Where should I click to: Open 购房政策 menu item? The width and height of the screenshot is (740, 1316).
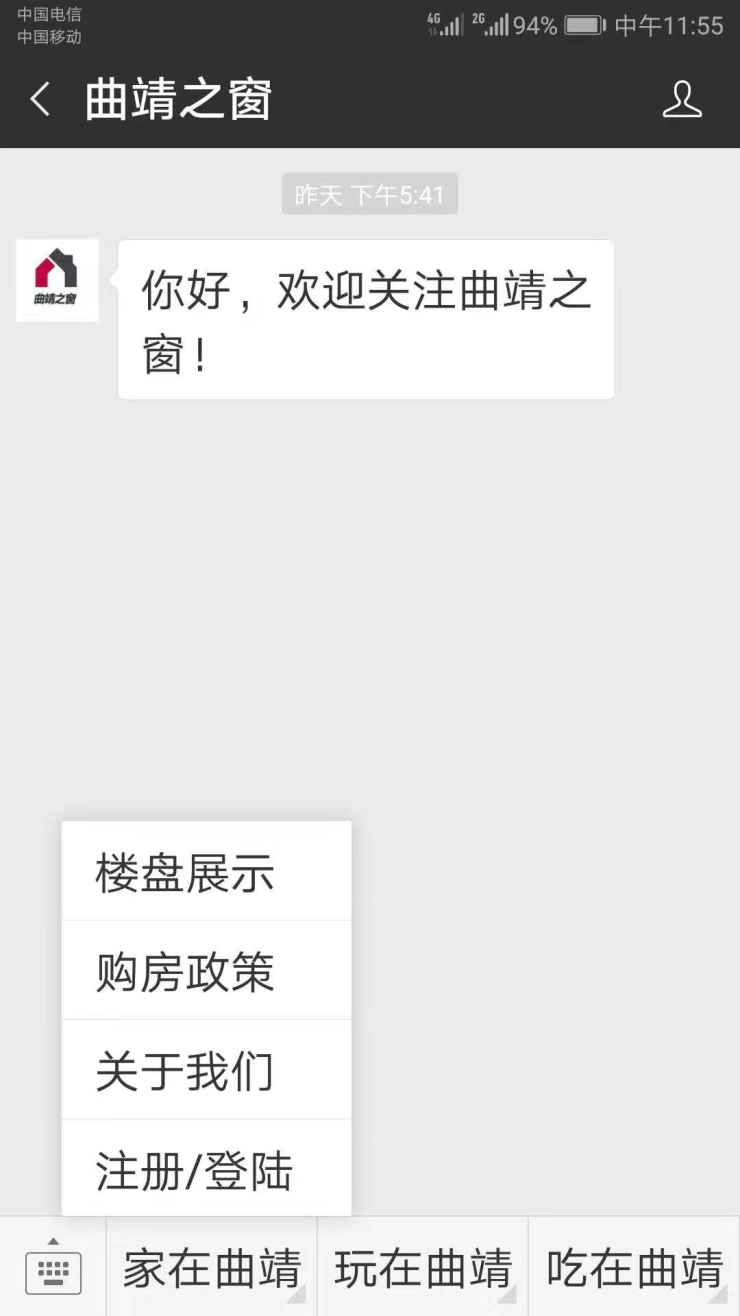point(206,971)
